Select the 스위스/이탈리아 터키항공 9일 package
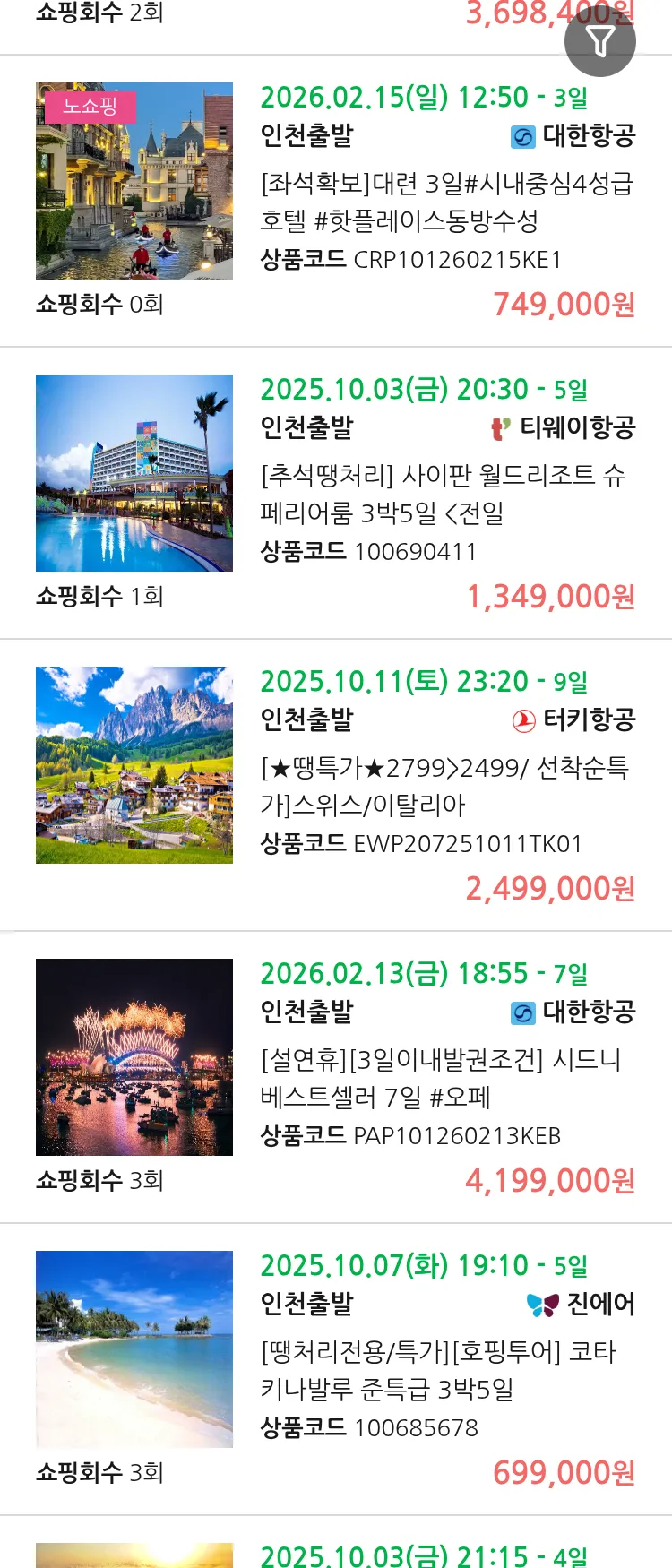 [x=446, y=786]
